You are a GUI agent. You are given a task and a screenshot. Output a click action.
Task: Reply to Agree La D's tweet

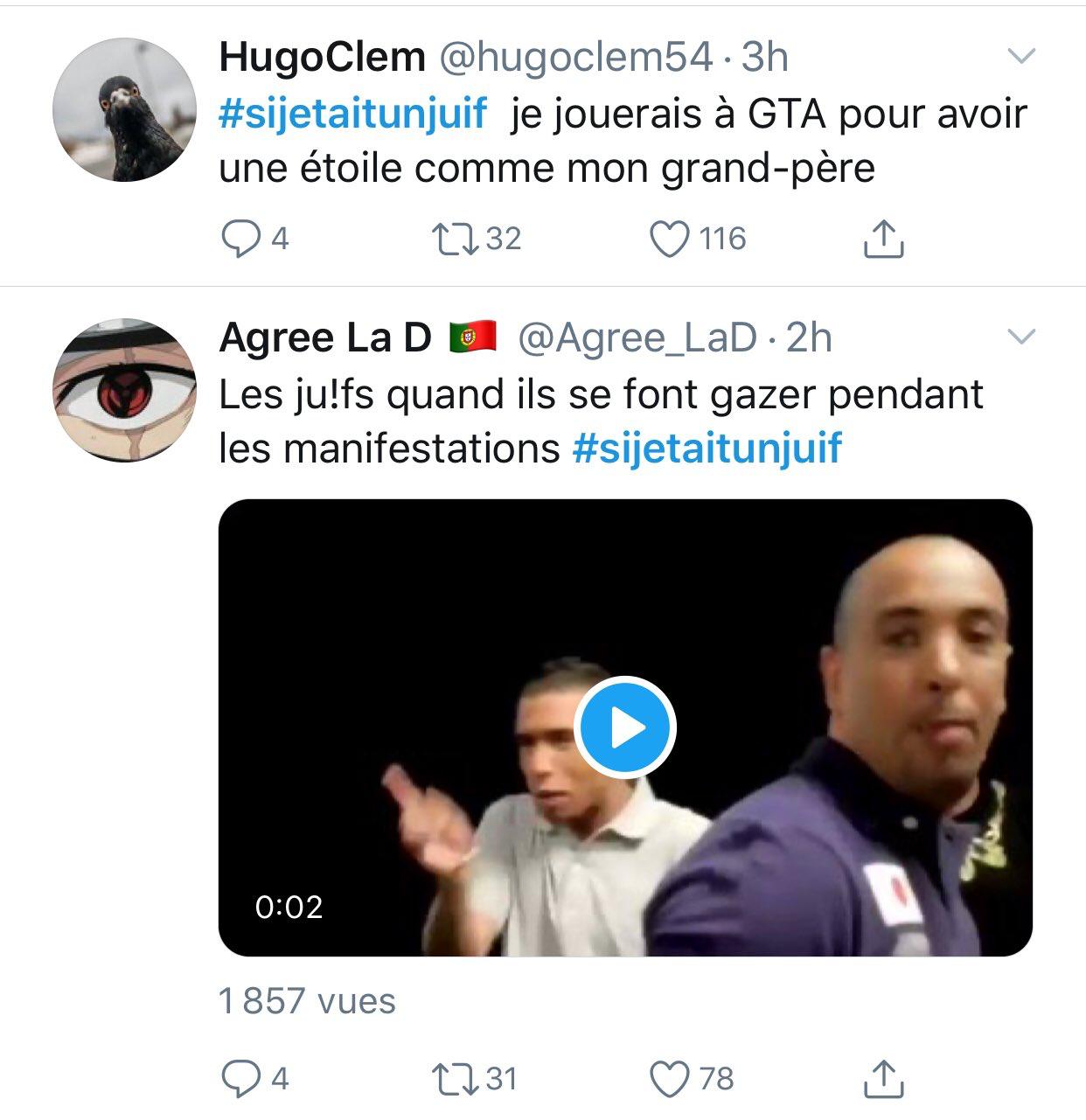[x=239, y=1079]
